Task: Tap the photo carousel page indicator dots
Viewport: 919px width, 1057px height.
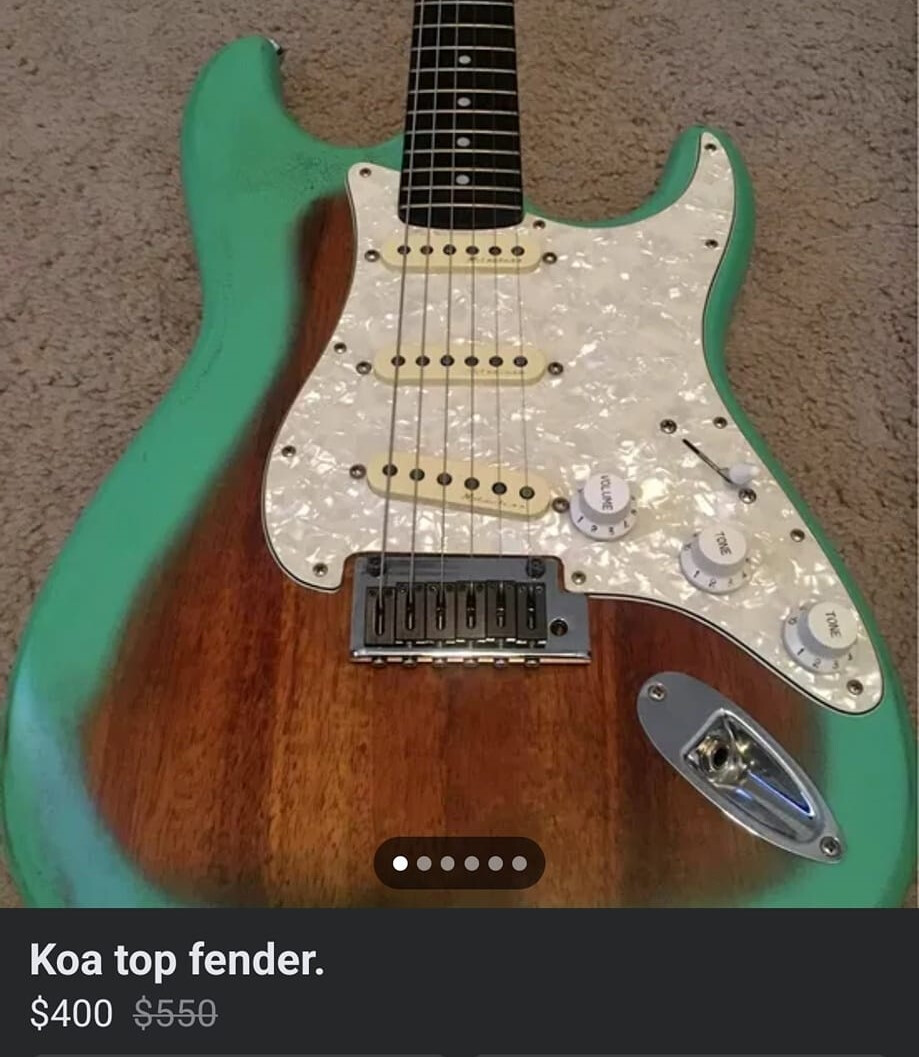Action: (459, 863)
